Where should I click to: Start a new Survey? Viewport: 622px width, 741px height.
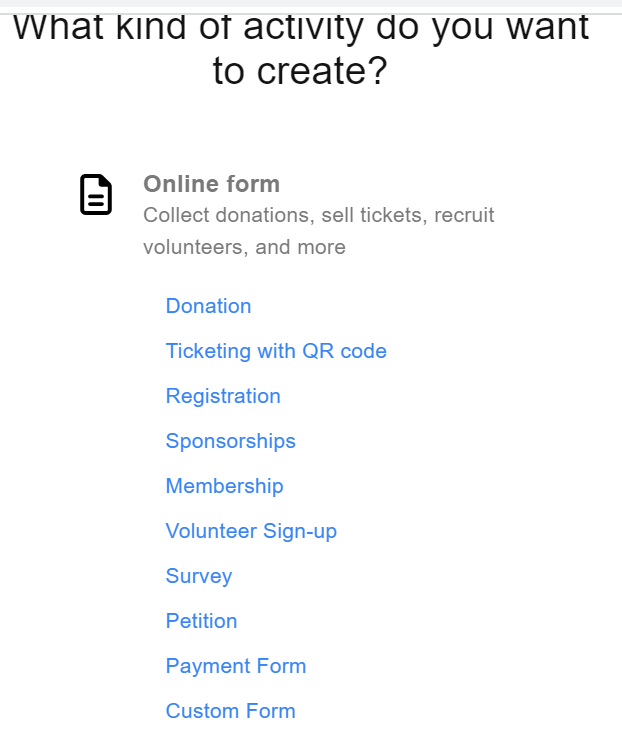pyautogui.click(x=199, y=576)
